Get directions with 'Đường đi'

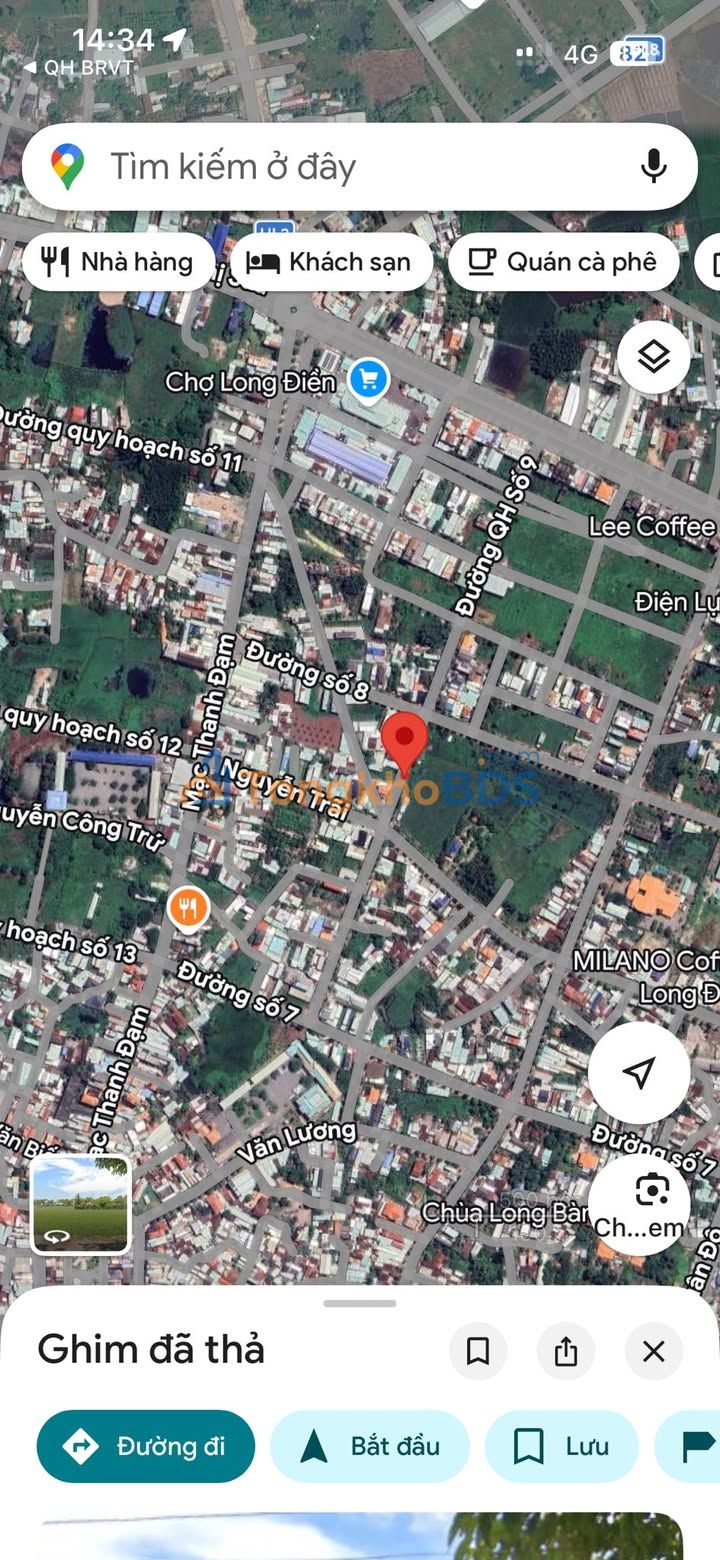[146, 1446]
